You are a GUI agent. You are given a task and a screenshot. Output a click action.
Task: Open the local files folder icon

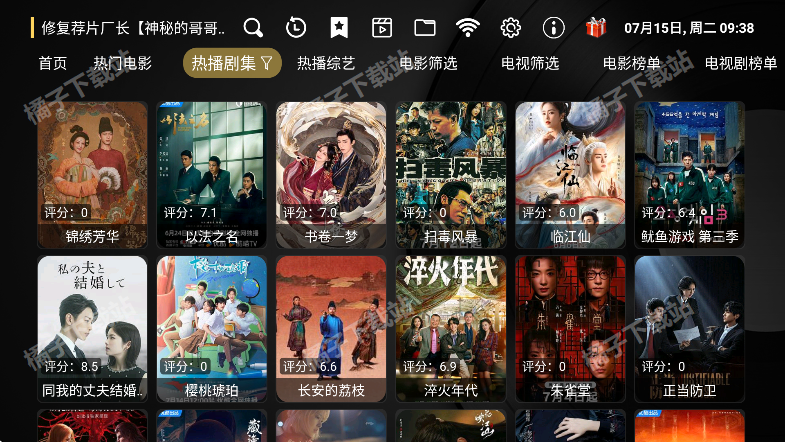pyautogui.click(x=425, y=28)
